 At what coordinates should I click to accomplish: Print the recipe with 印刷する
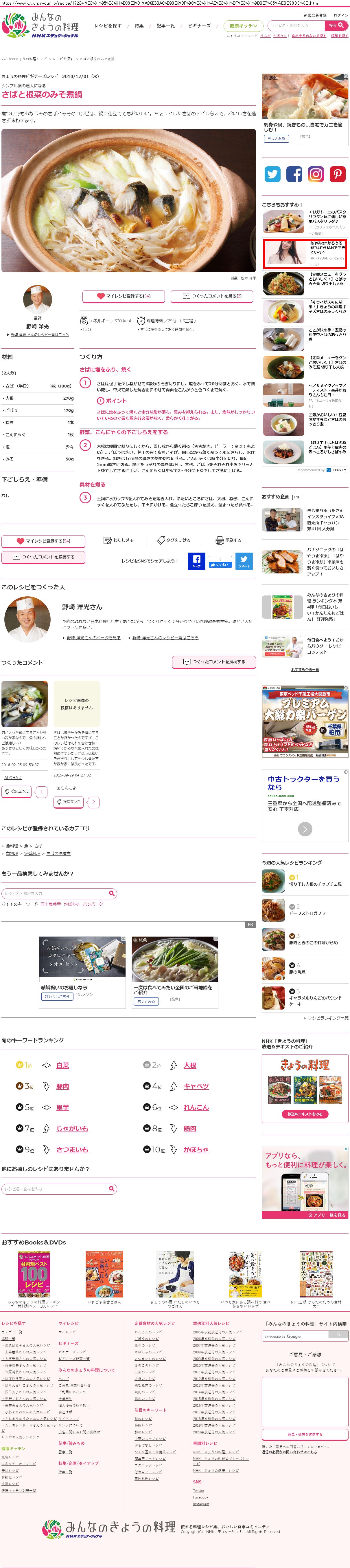point(229,540)
